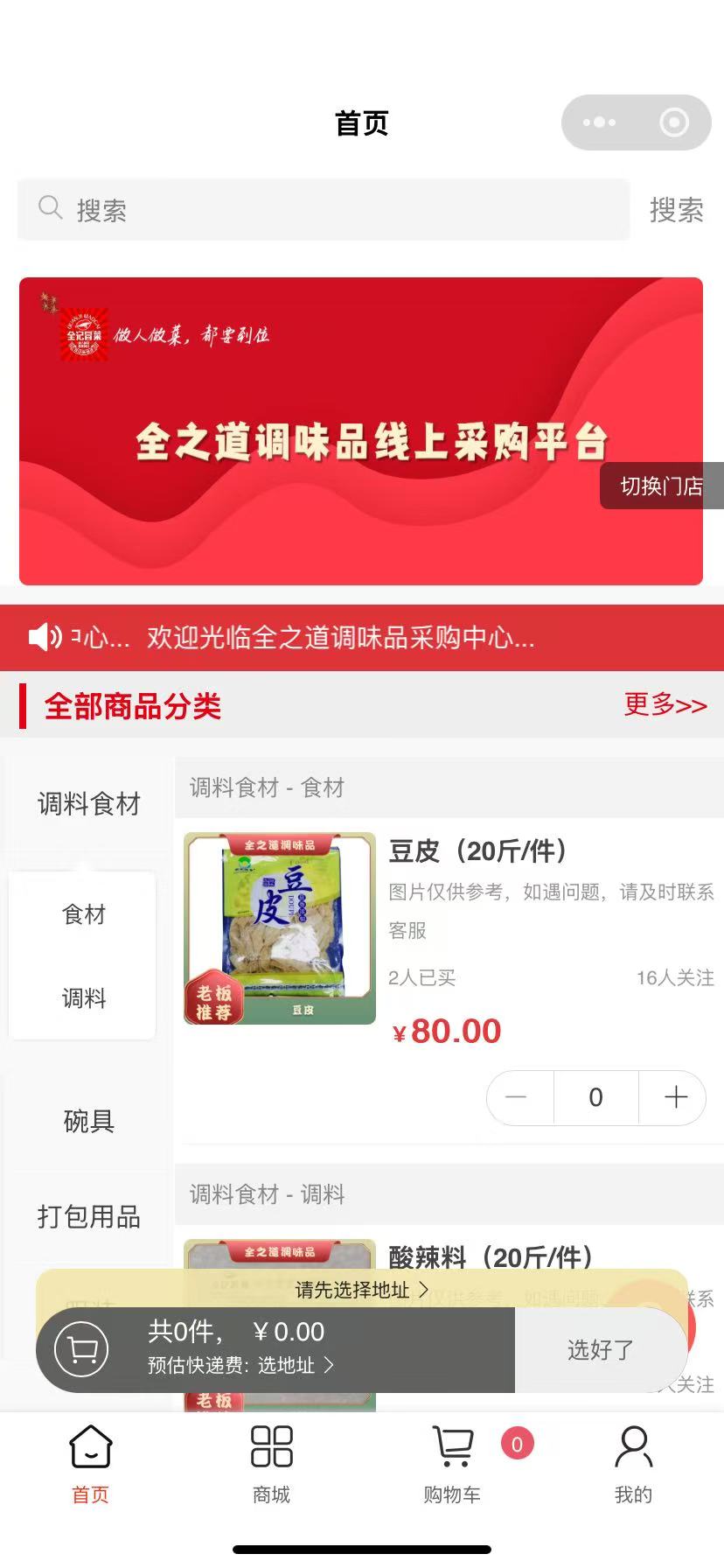Decrease 豆皮 quantity with minus button

point(517,1097)
